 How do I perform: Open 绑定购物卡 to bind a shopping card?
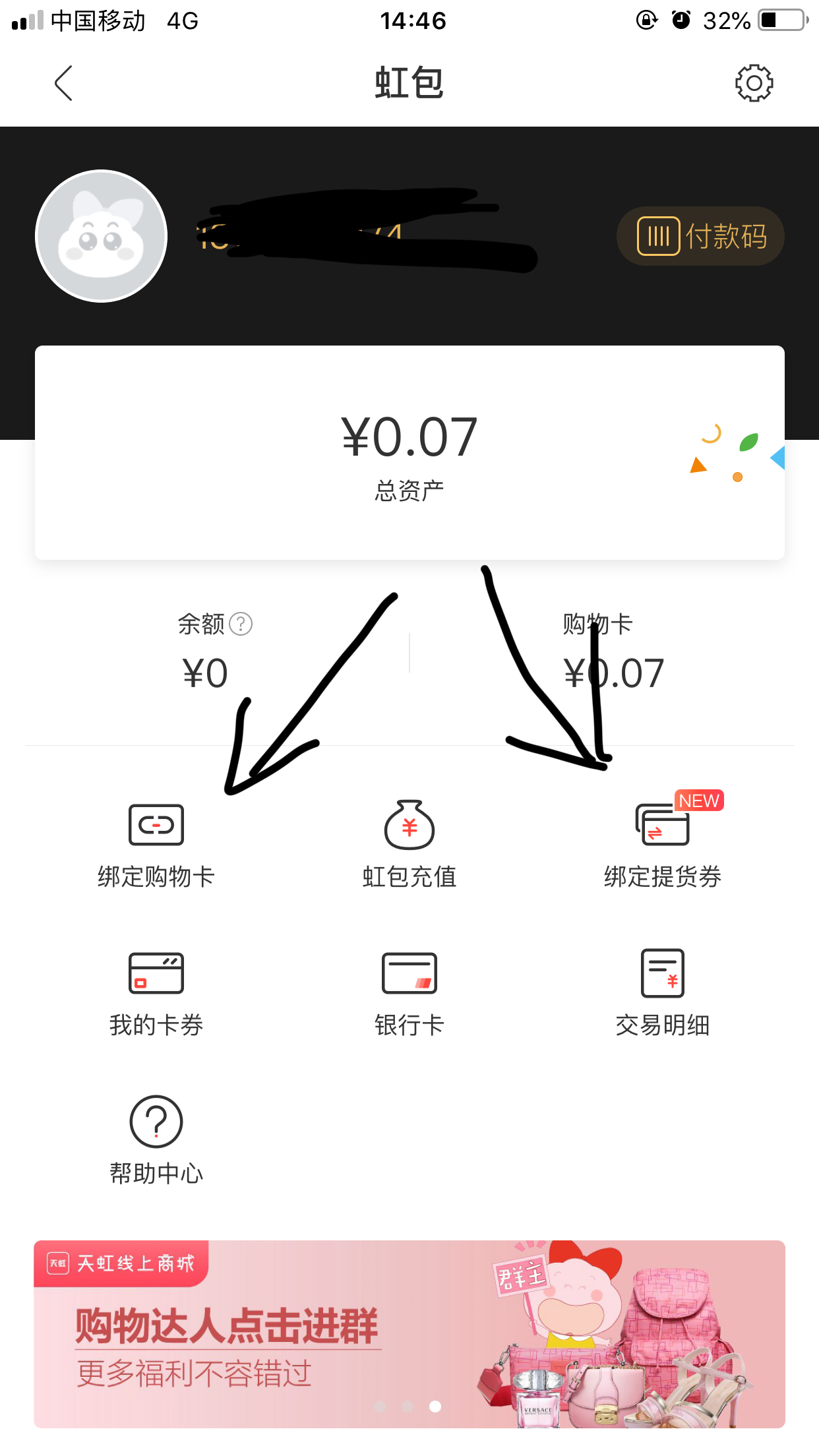[x=156, y=847]
